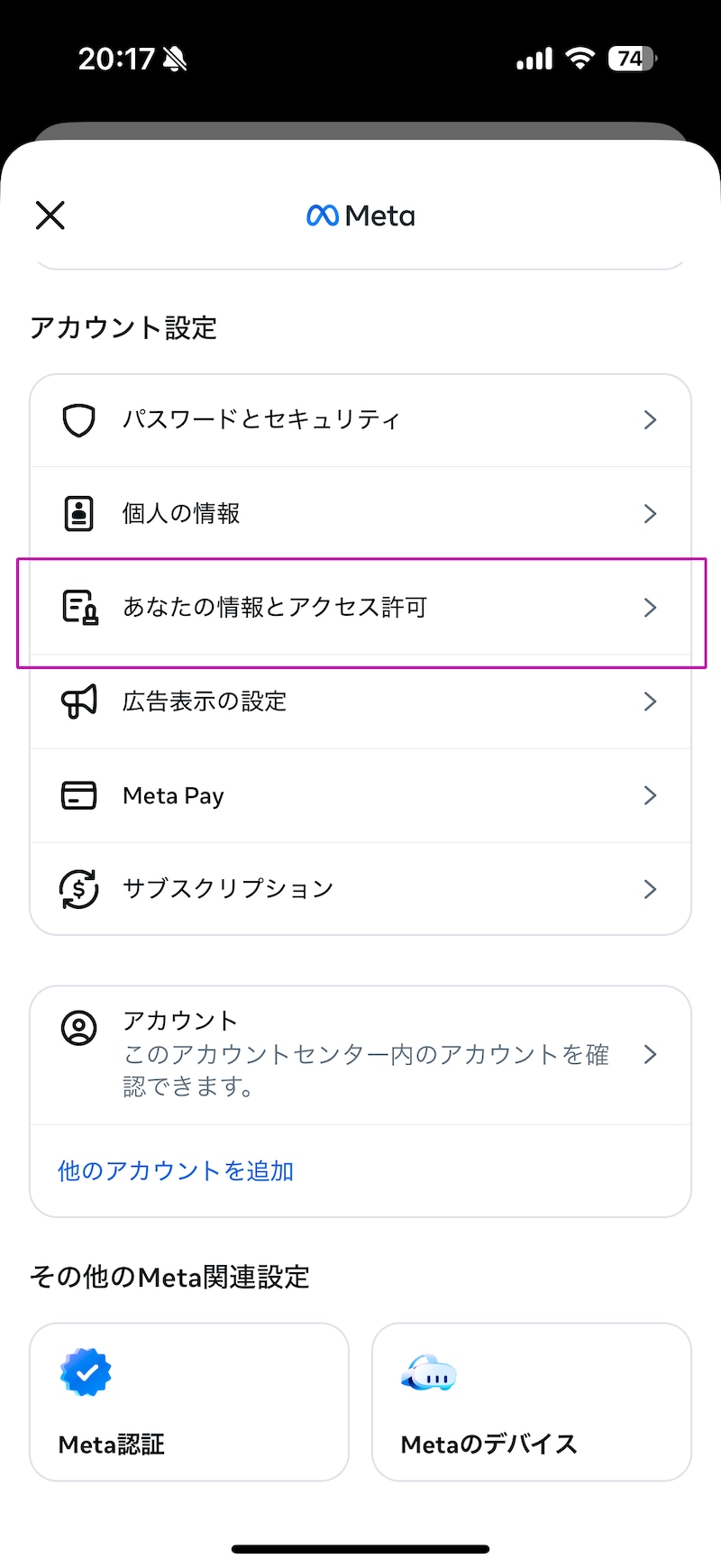721x1568 pixels.
Task: Select the Meta Pay menu entry
Action: tap(360, 795)
